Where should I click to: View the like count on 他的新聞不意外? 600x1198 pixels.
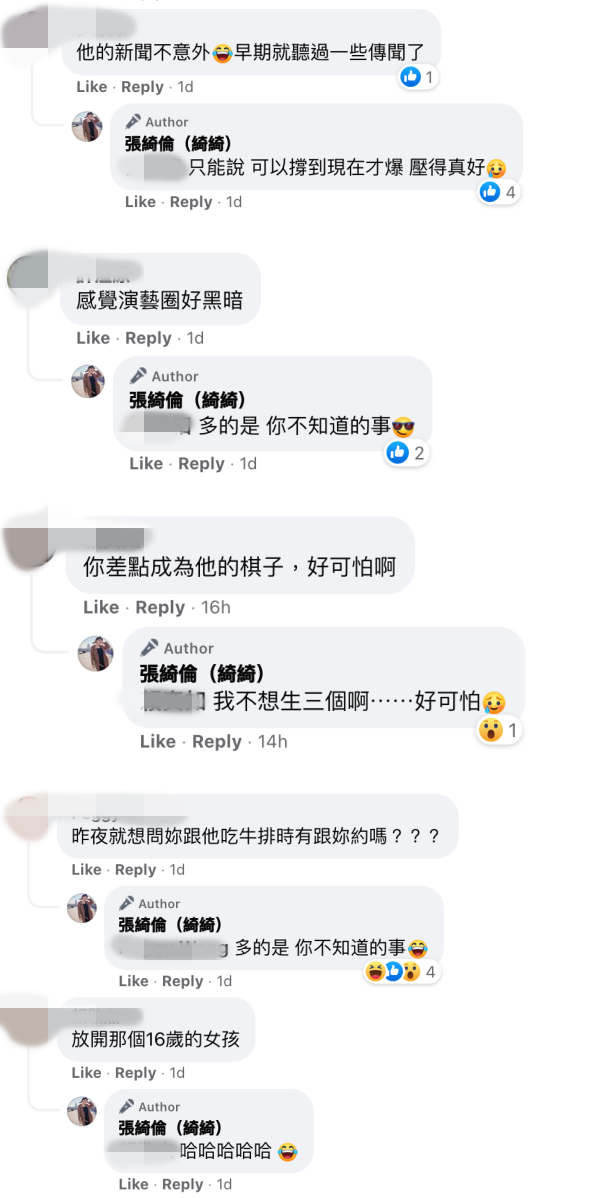418,77
